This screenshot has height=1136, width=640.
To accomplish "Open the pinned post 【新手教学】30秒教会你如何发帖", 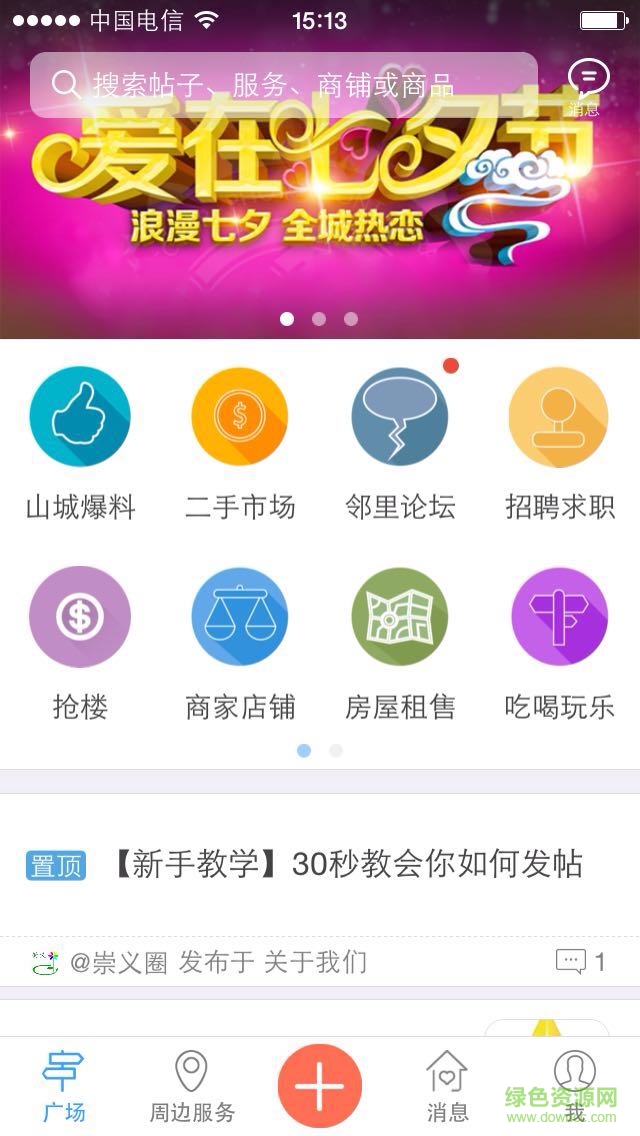I will [345, 865].
